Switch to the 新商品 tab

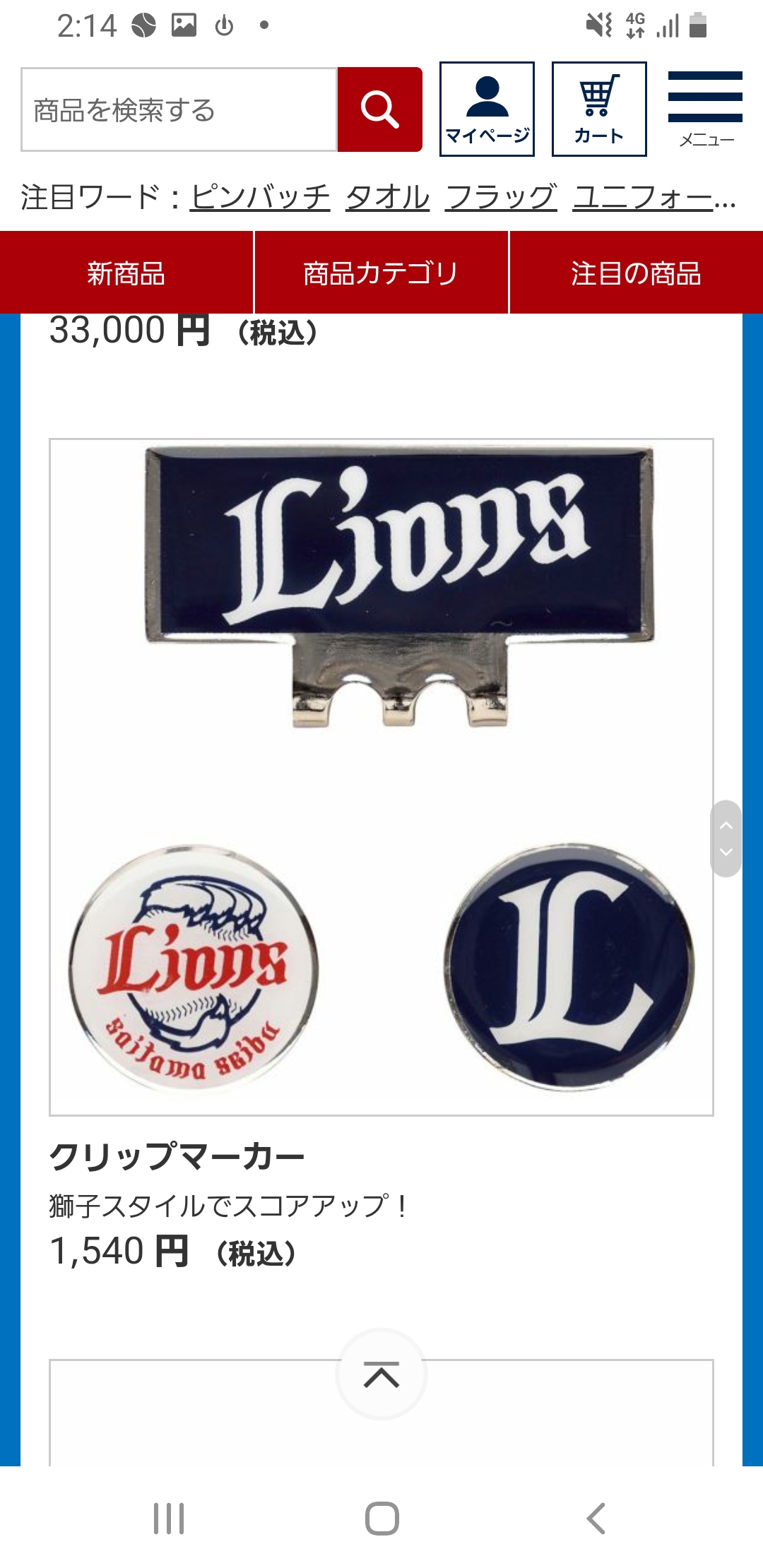point(126,273)
